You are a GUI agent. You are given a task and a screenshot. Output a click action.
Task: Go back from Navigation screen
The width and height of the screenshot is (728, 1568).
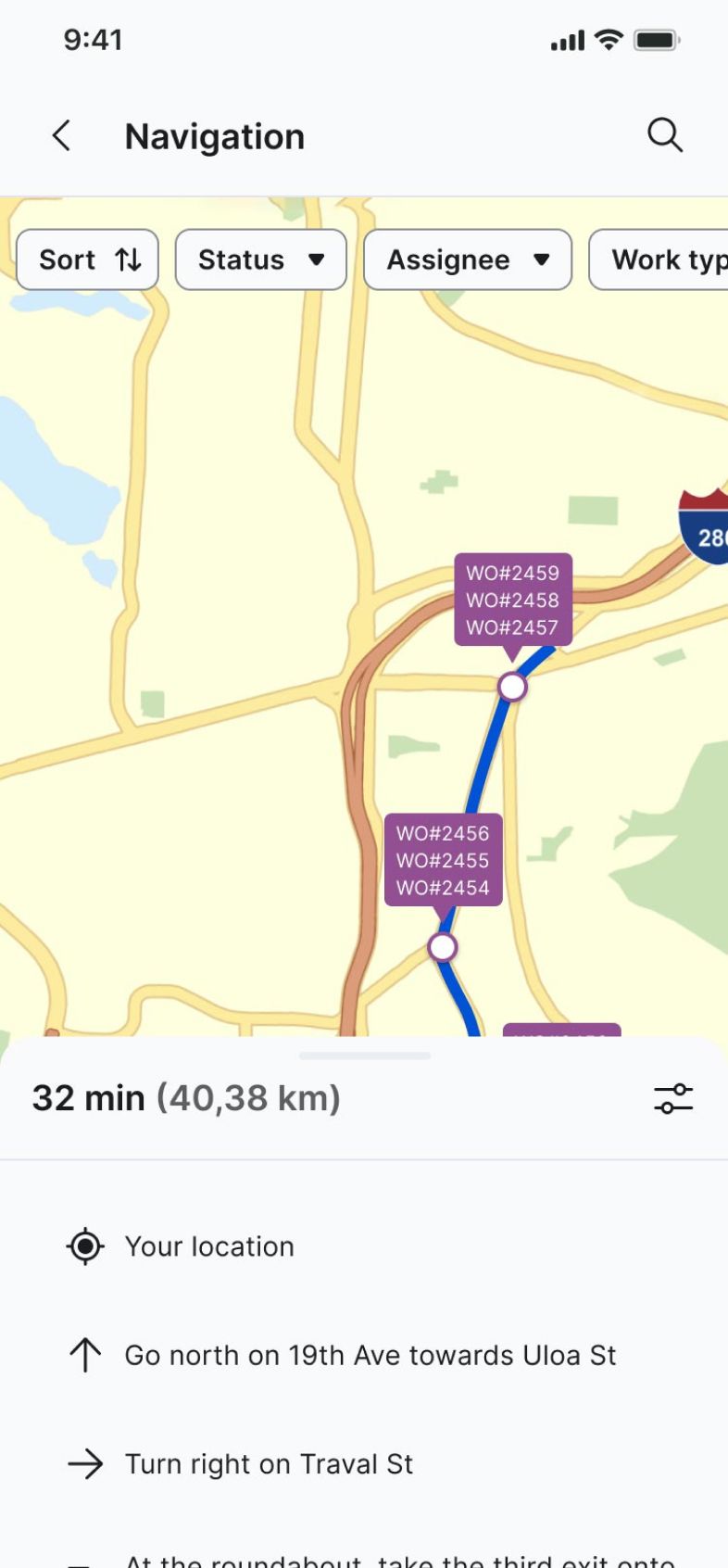pos(61,136)
